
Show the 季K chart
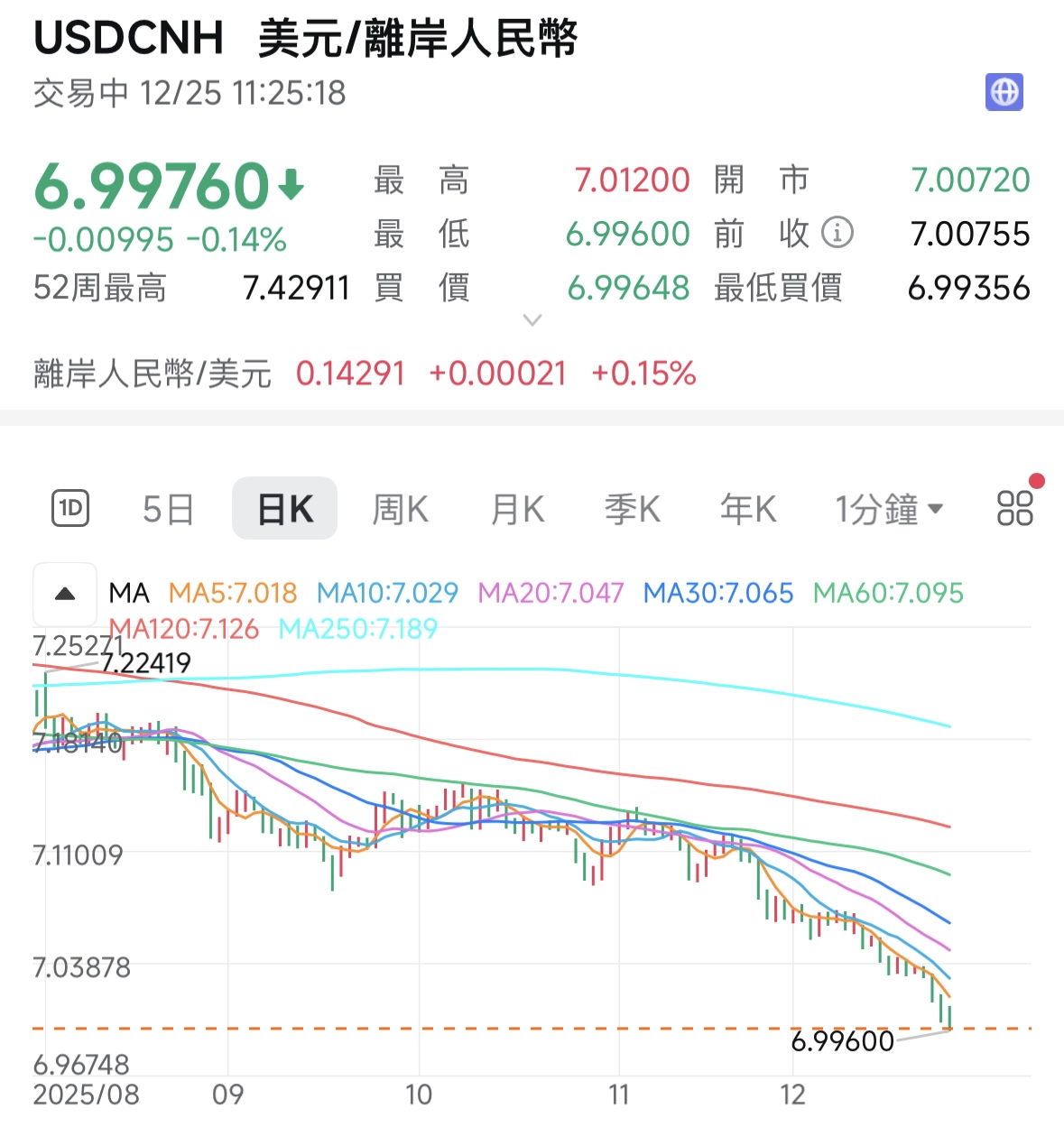pos(633,510)
